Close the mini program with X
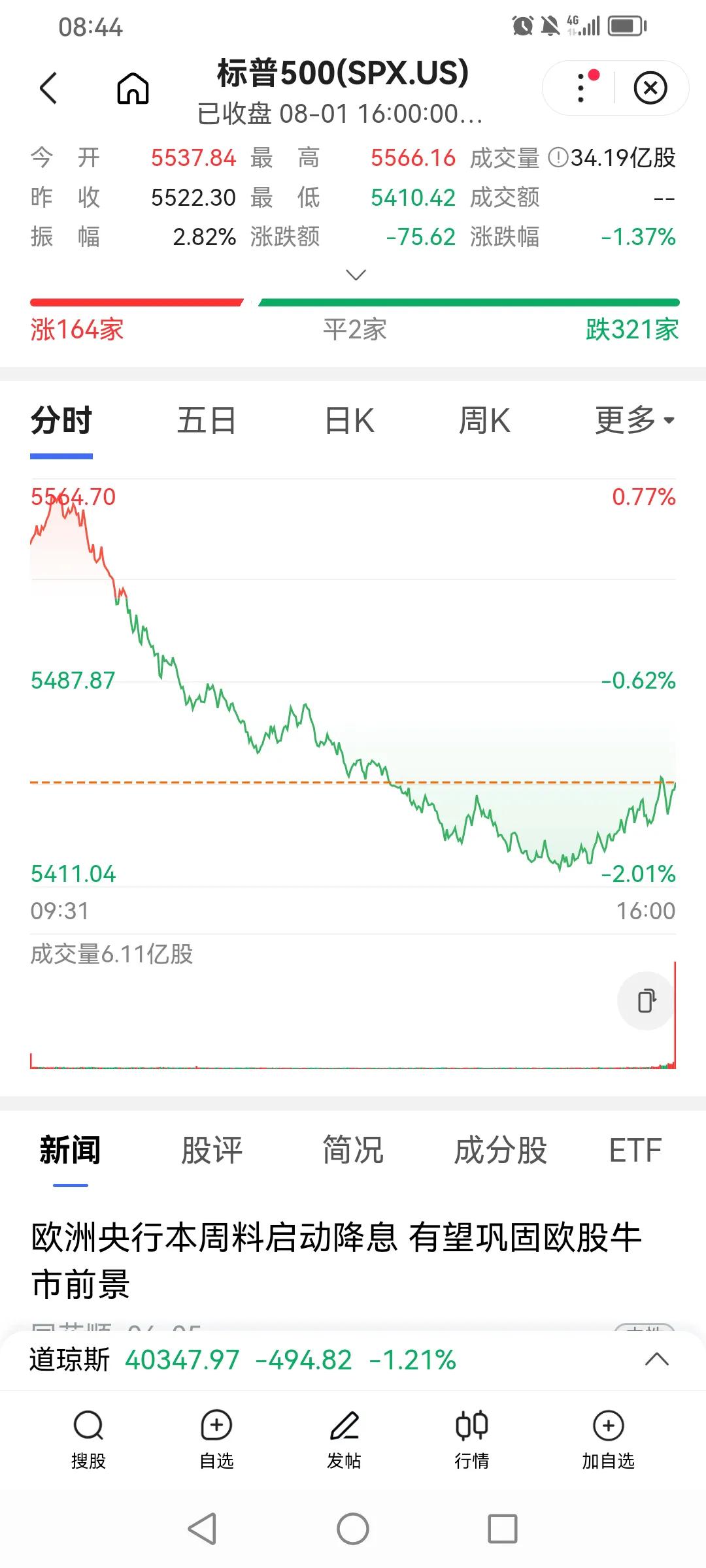The image size is (706, 1568). (650, 88)
